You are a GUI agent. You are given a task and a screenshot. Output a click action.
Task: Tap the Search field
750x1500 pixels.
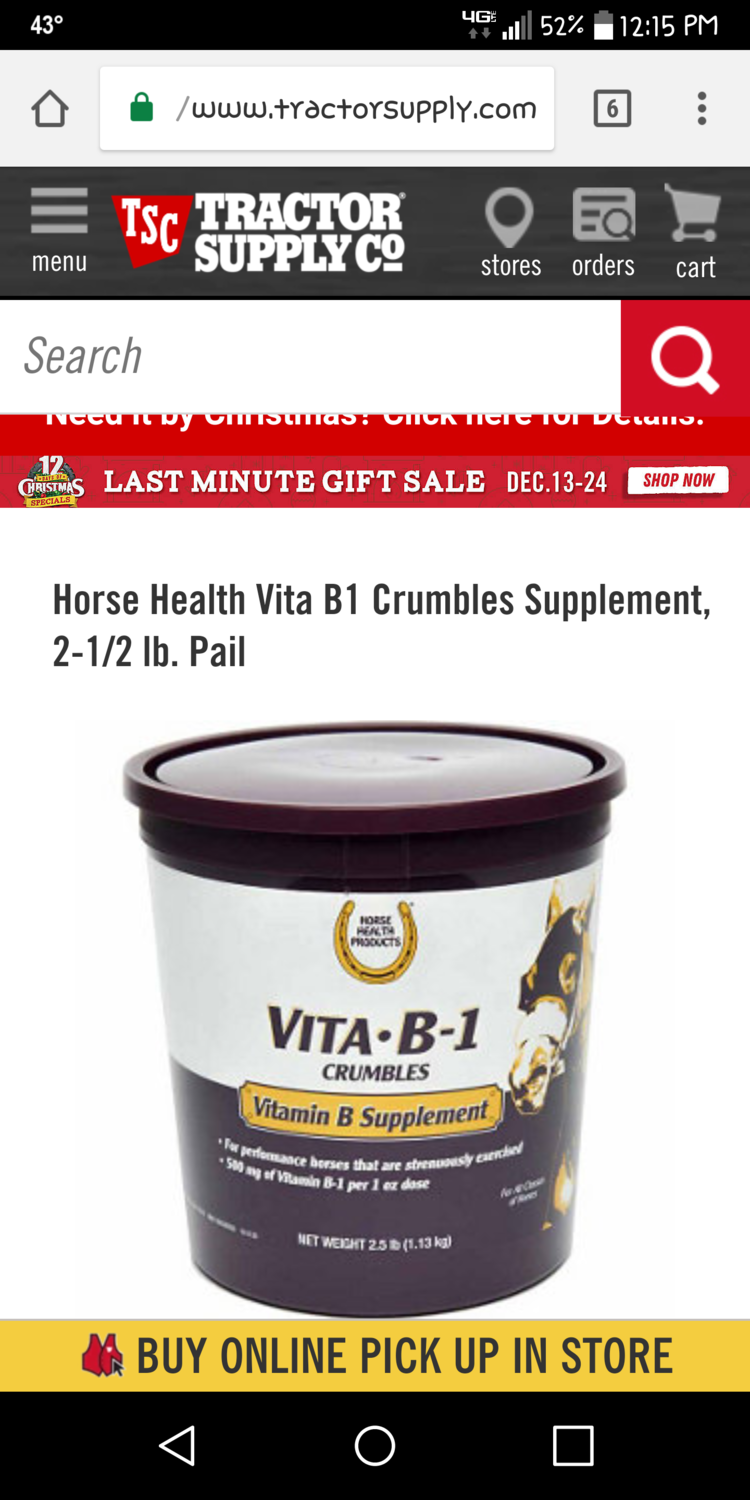tap(310, 357)
